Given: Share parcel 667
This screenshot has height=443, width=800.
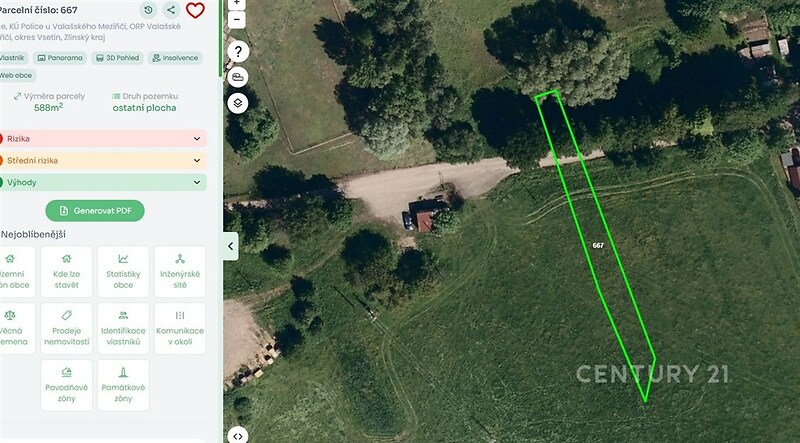Looking at the screenshot, I should pyautogui.click(x=171, y=10).
